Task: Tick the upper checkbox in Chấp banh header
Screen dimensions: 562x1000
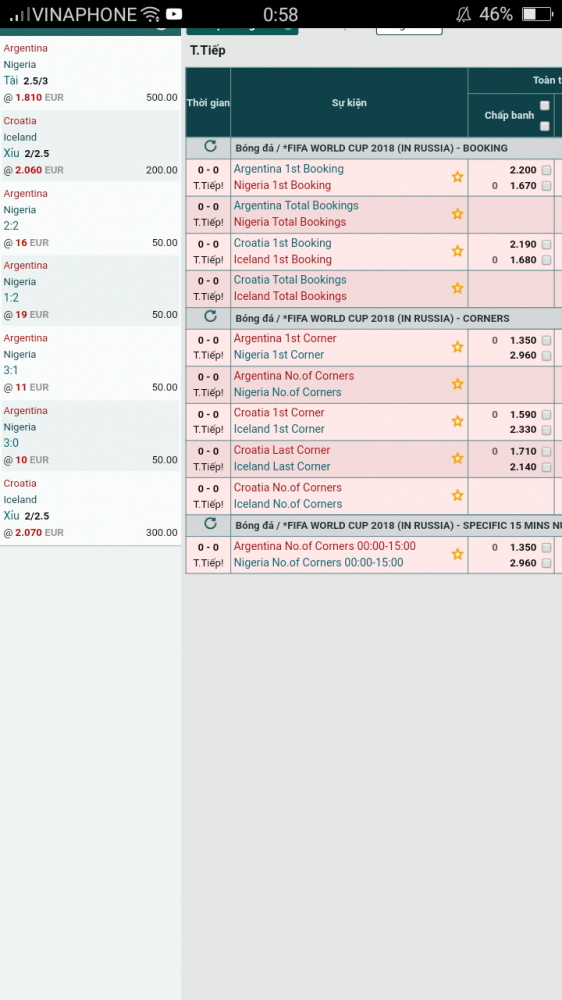Action: click(x=545, y=106)
